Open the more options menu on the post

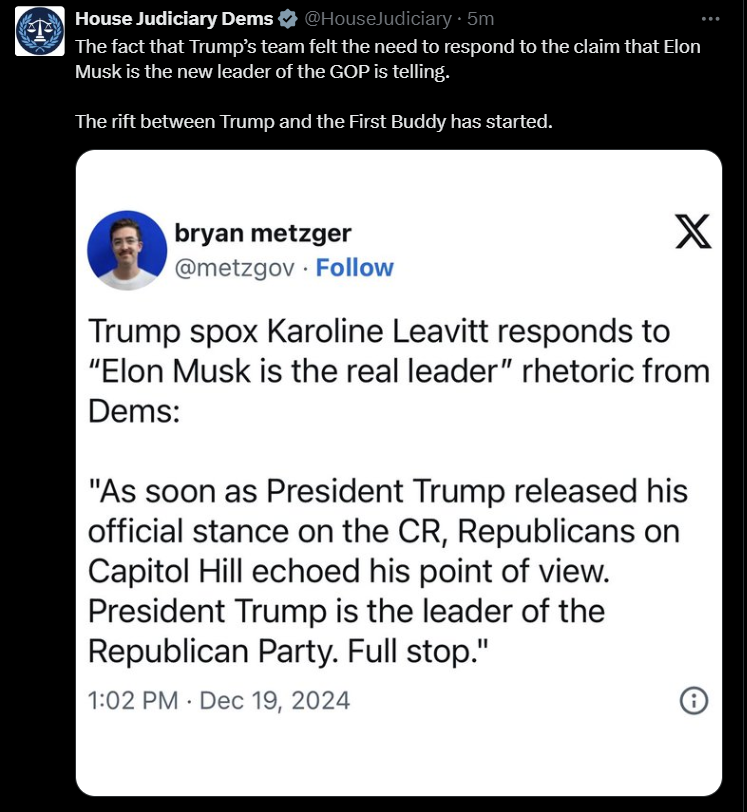pos(710,19)
